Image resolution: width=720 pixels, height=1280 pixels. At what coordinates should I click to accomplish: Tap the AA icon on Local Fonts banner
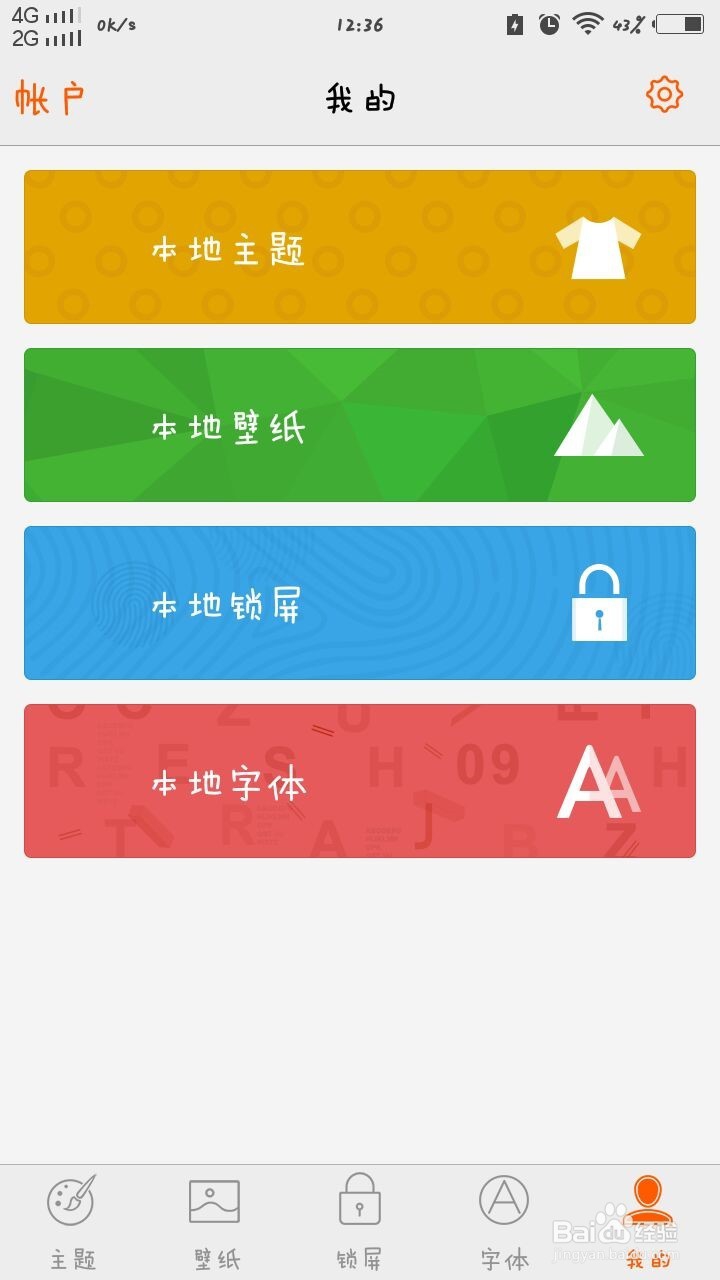click(599, 780)
